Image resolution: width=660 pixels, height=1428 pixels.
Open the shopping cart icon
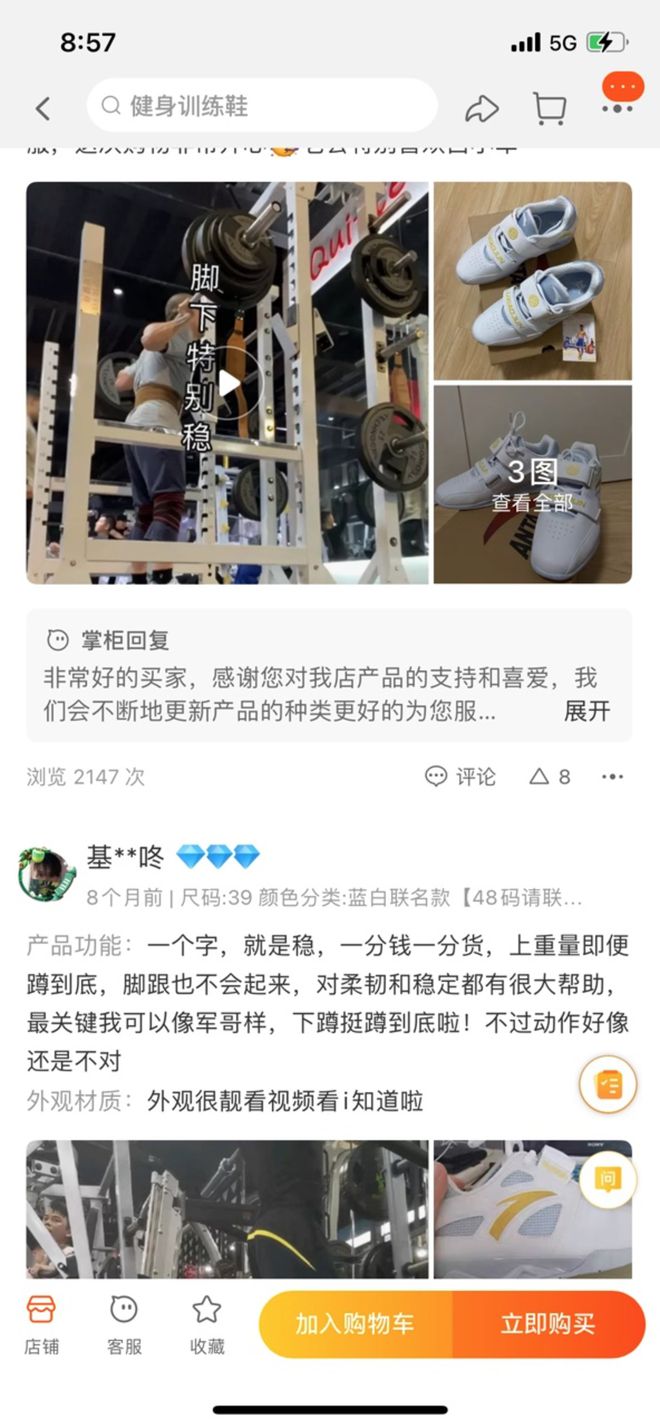549,108
